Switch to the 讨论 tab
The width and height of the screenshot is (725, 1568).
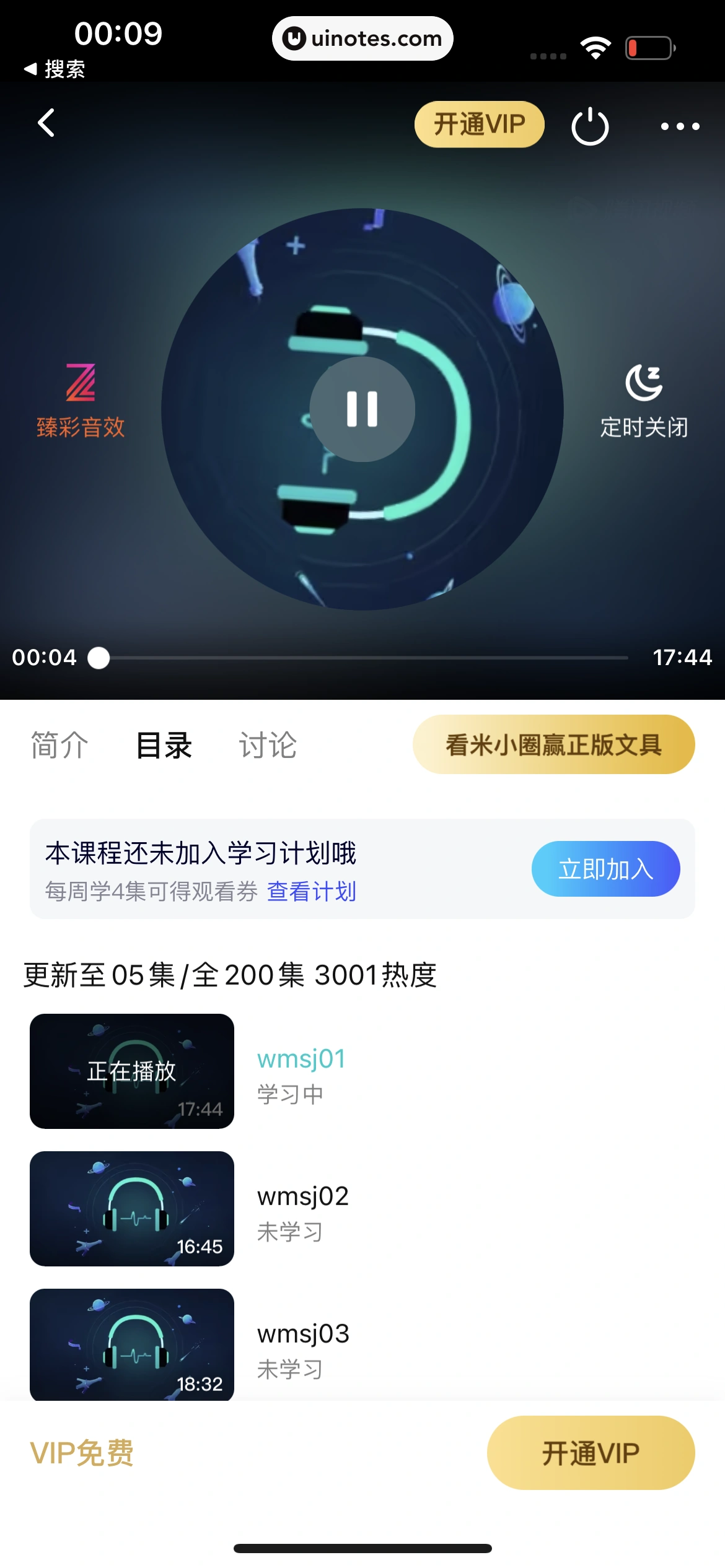[268, 745]
